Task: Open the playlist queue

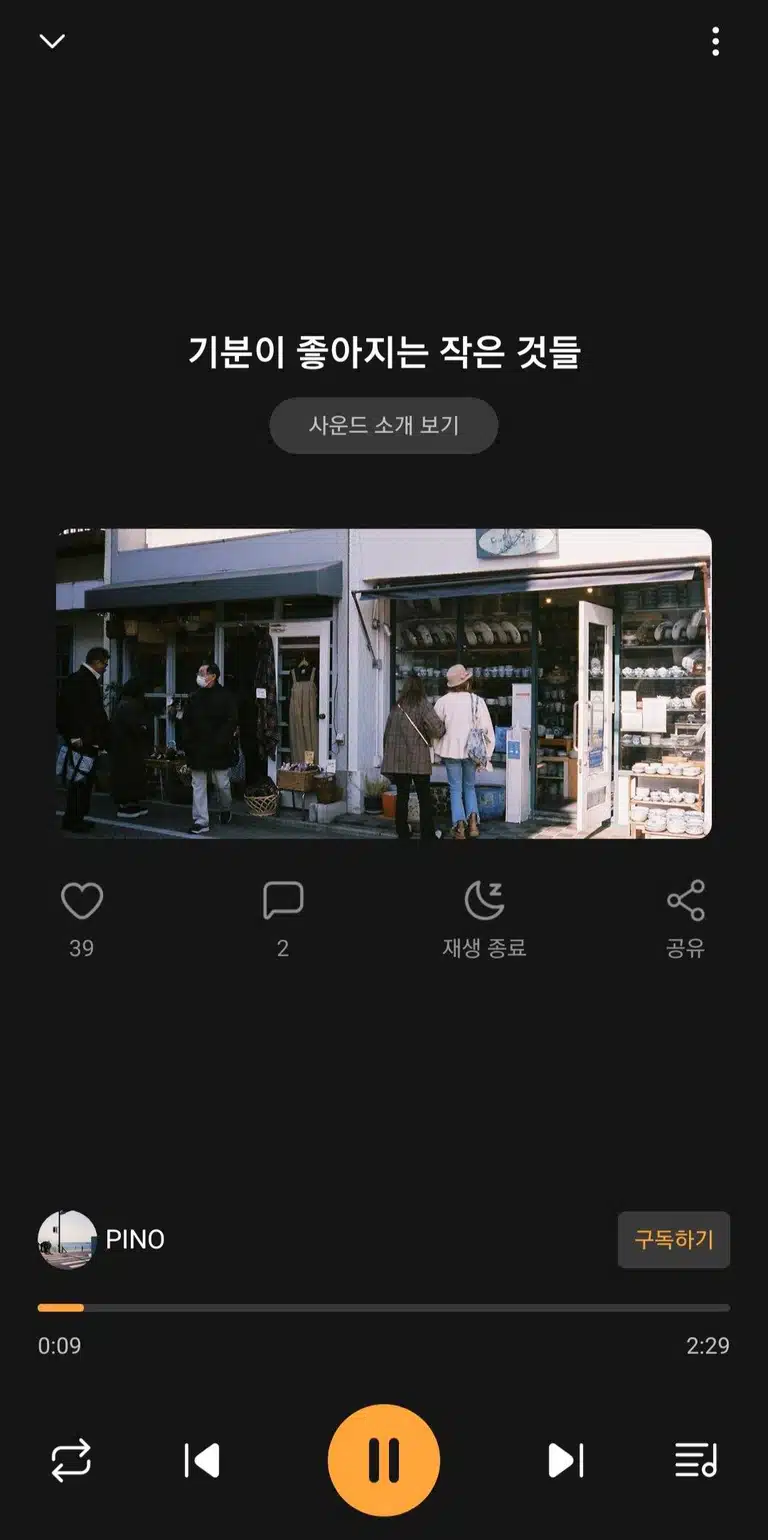Action: (x=696, y=1460)
